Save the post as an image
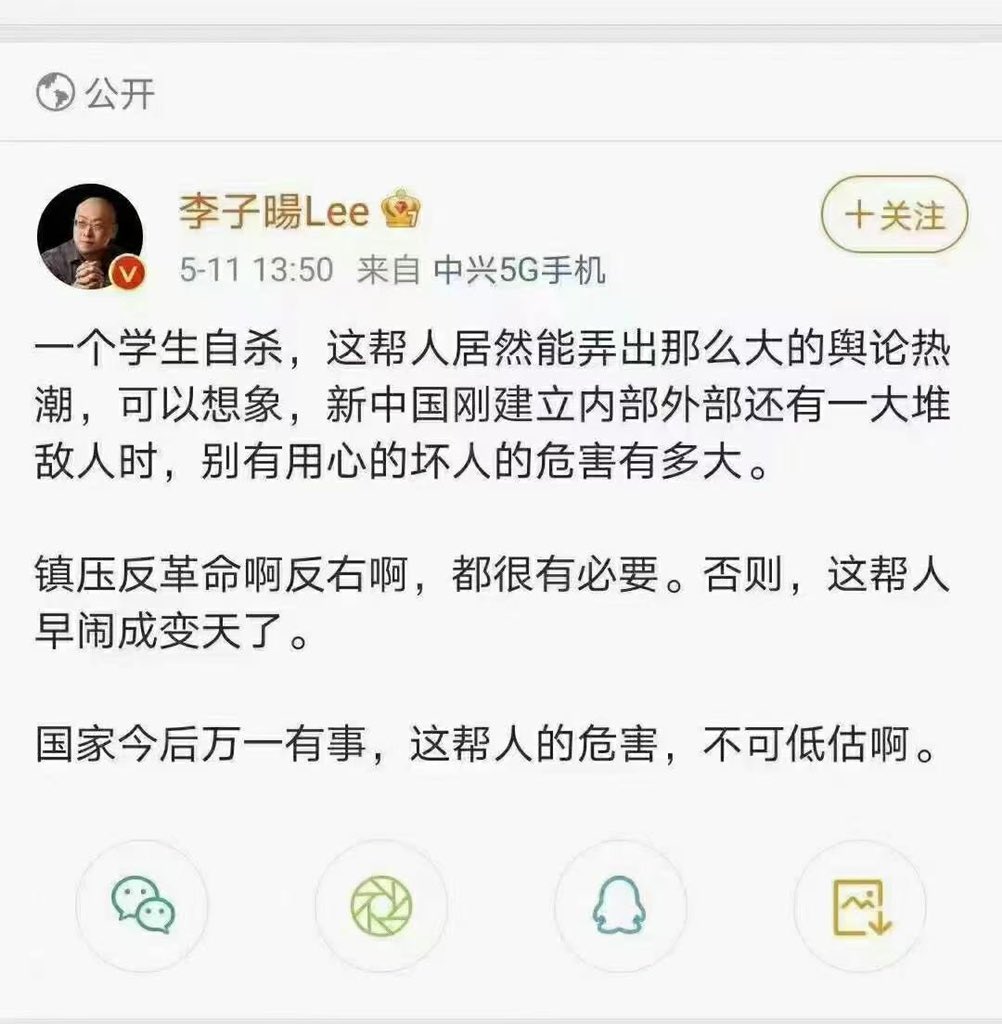The width and height of the screenshot is (1002, 1024). click(859, 905)
